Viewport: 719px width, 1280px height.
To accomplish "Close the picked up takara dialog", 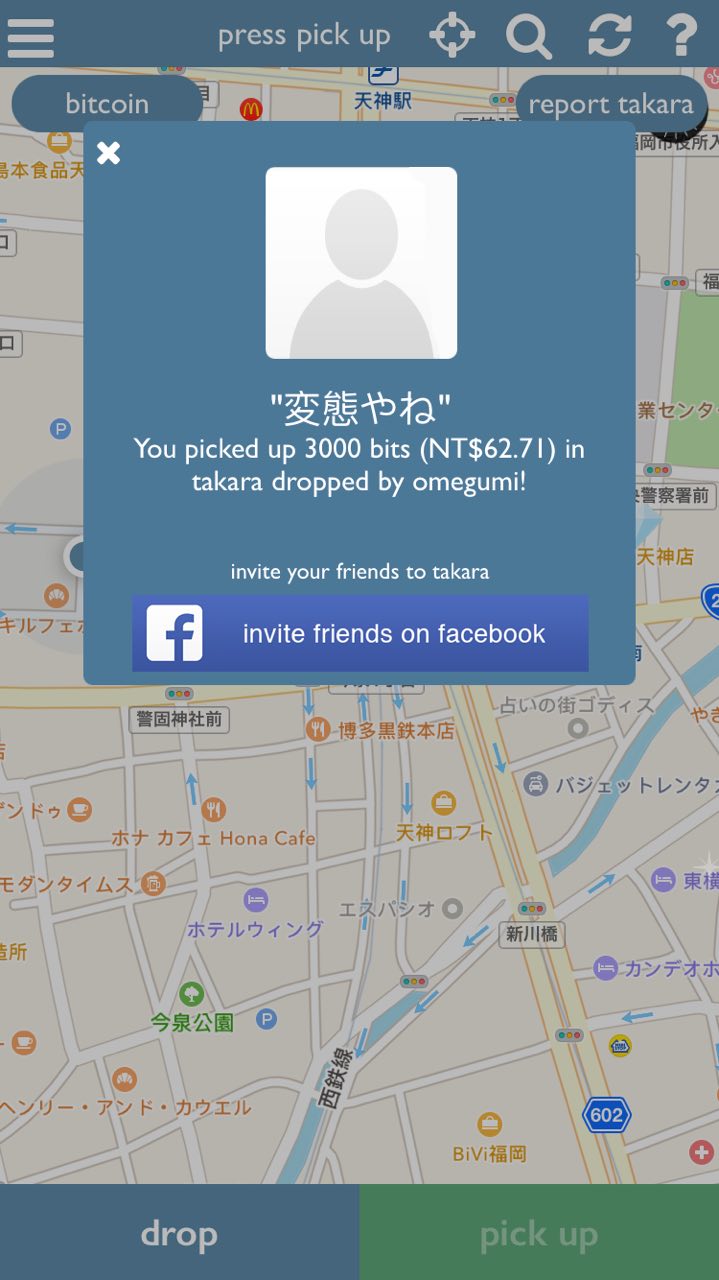I will click(109, 153).
